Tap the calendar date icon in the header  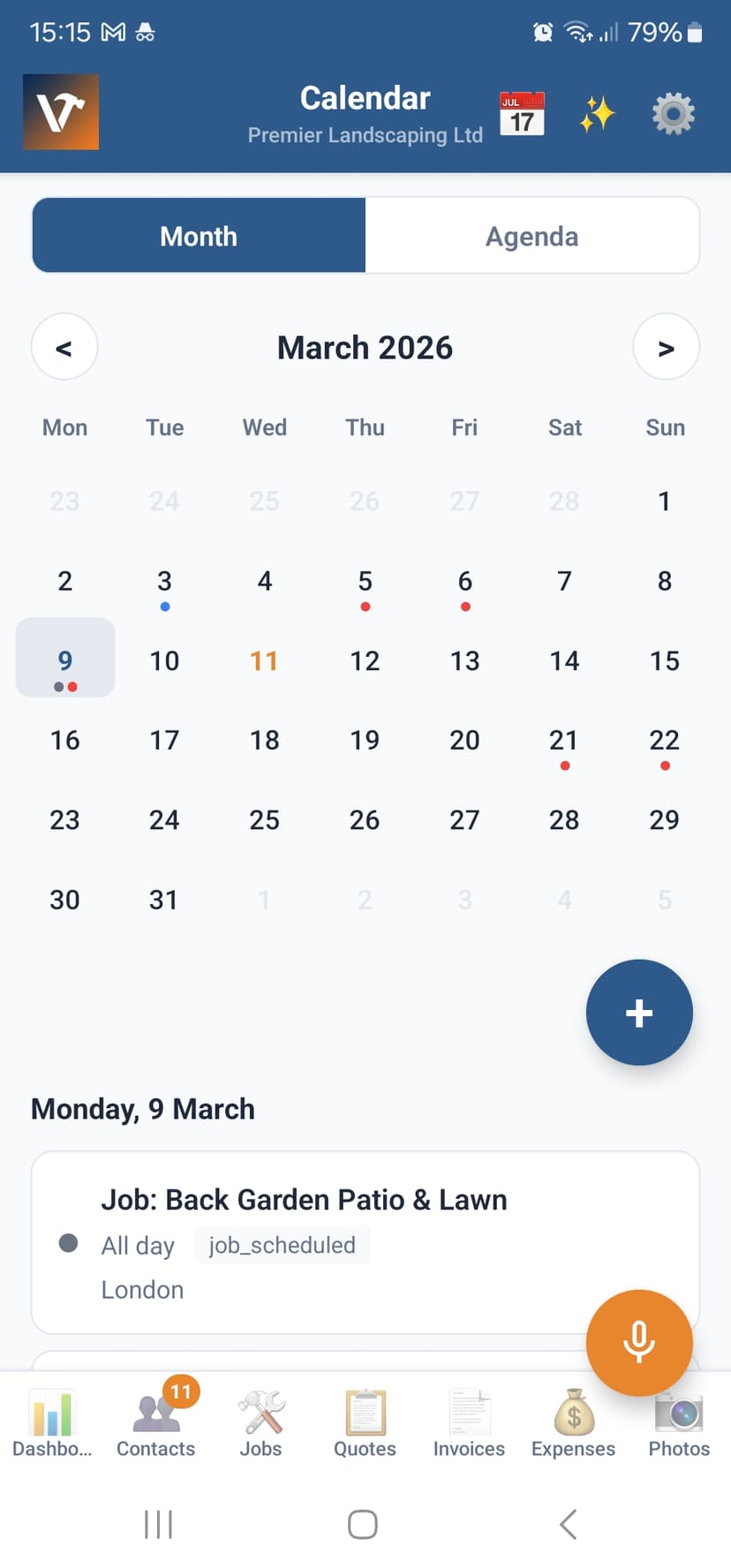coord(521,113)
